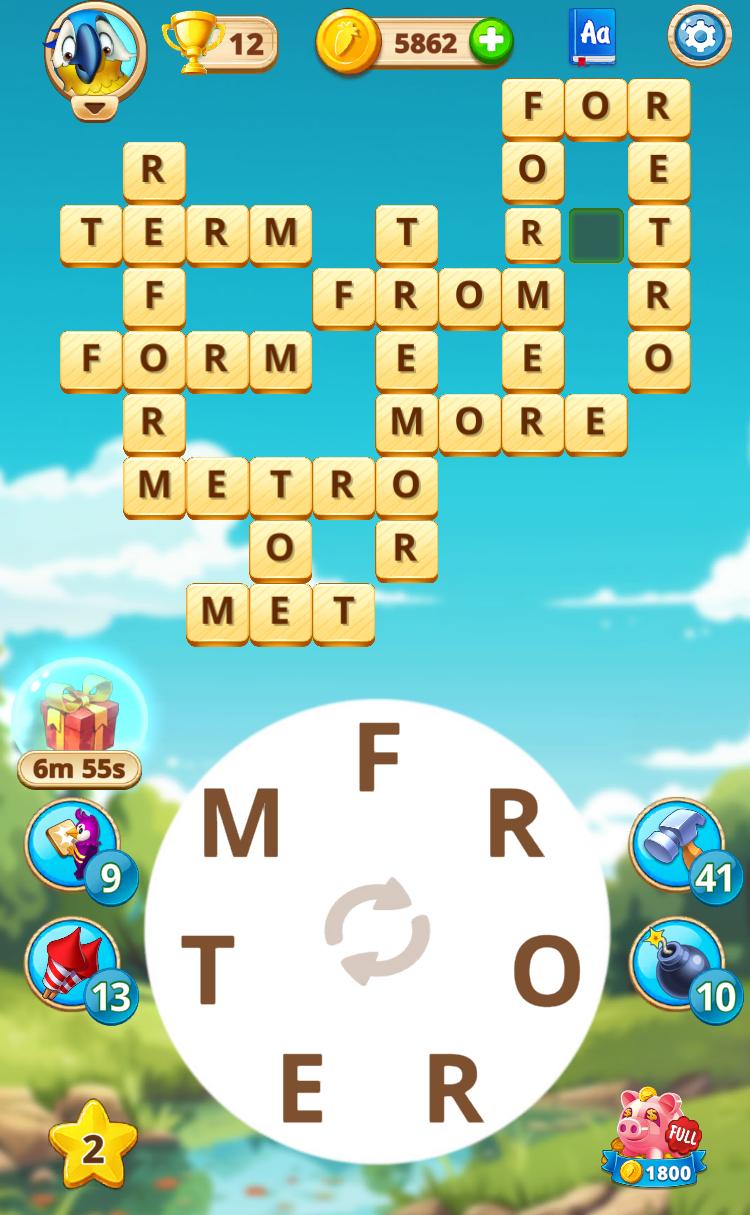Tap letter F in the wheel

[x=378, y=757]
